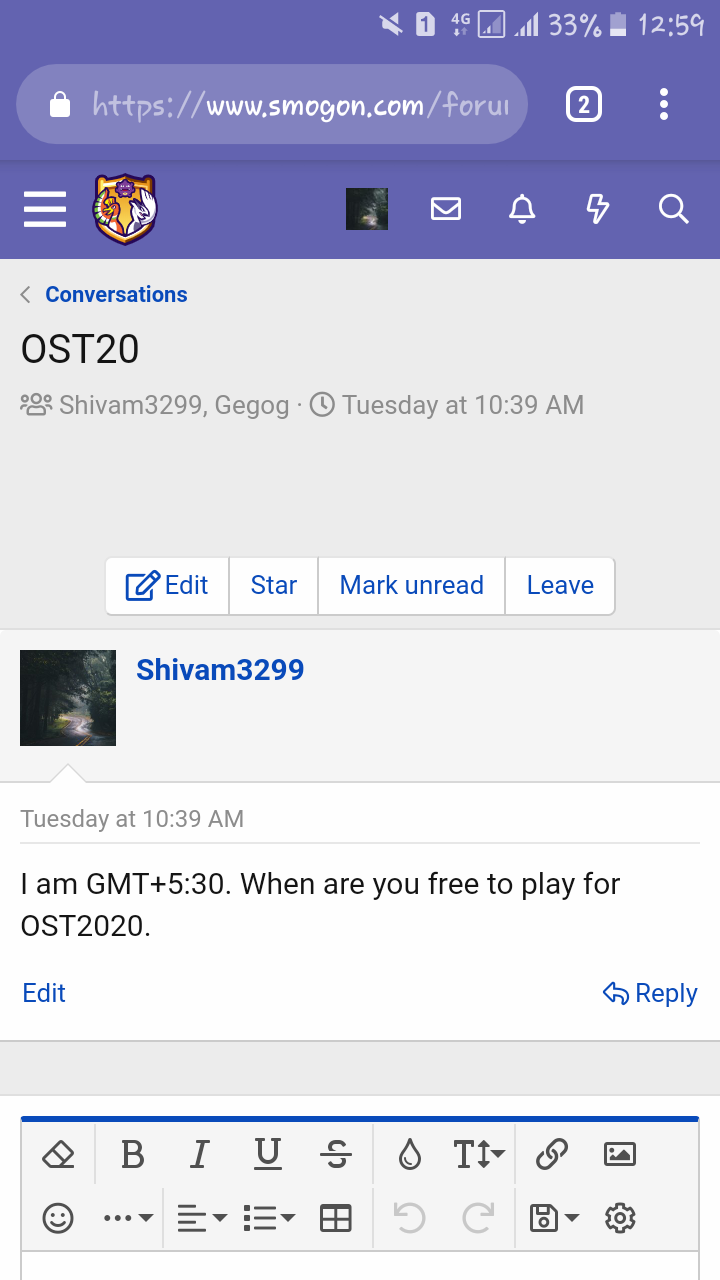Open Shivam3299's profile link
The height and width of the screenshot is (1280, 720).
coord(220,670)
